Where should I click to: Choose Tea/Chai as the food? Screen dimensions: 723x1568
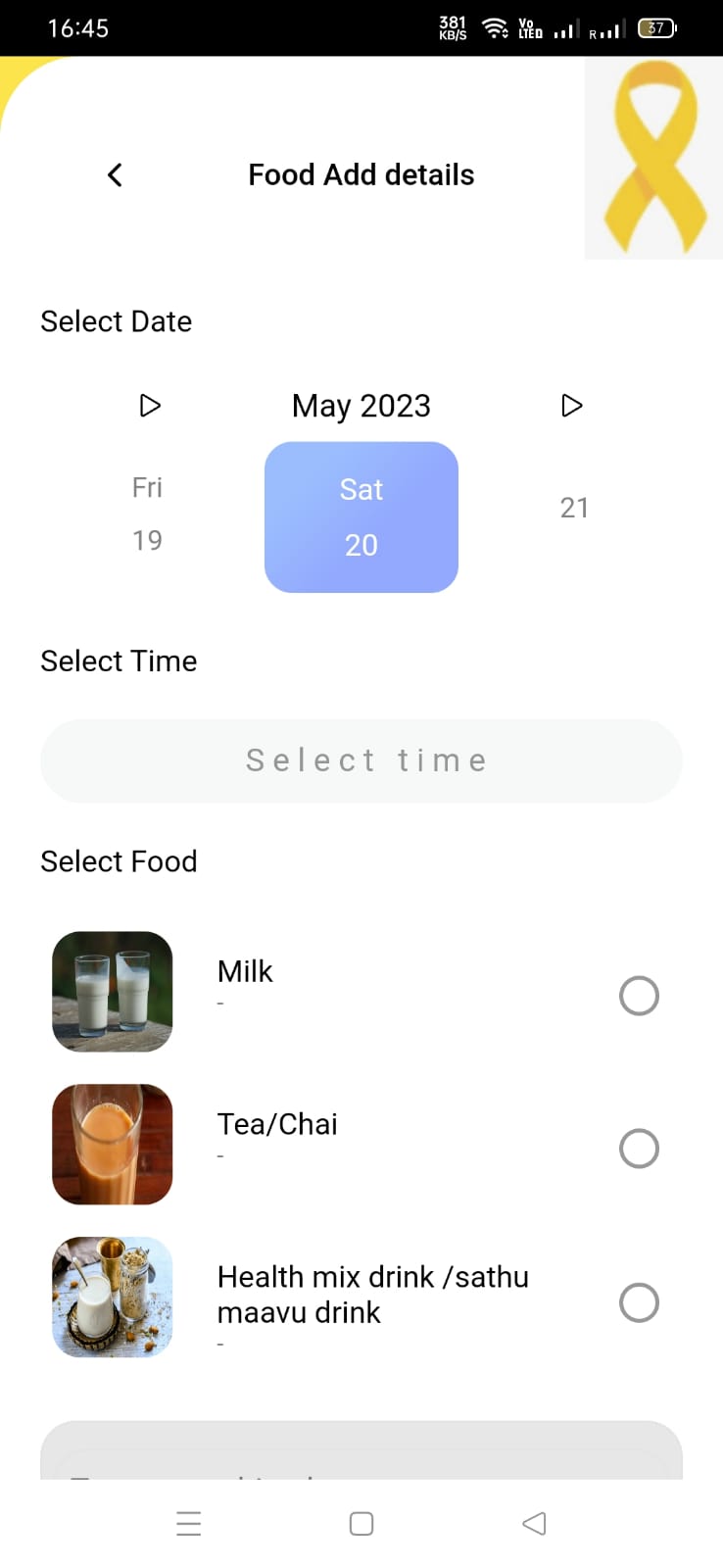[639, 1149]
